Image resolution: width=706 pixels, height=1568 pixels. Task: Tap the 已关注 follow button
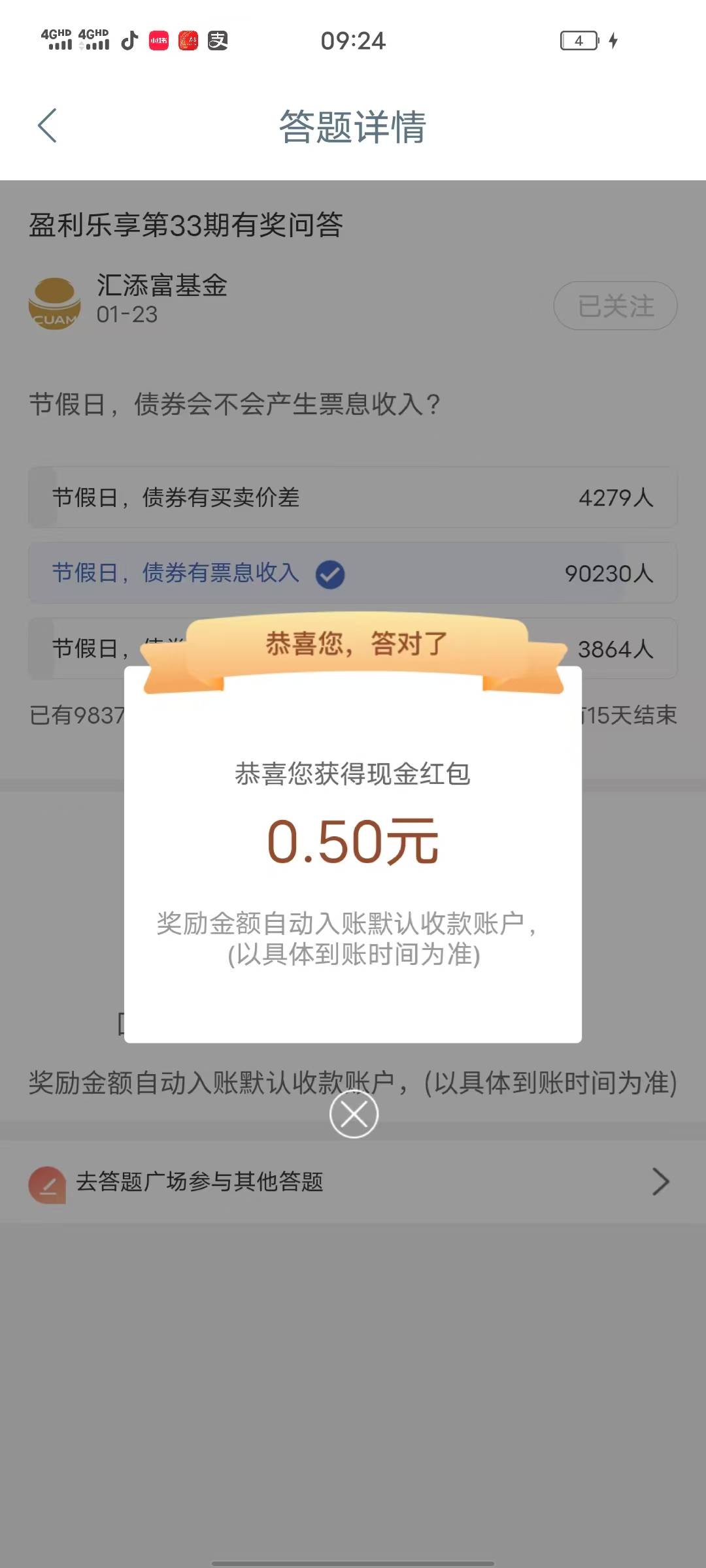click(615, 306)
